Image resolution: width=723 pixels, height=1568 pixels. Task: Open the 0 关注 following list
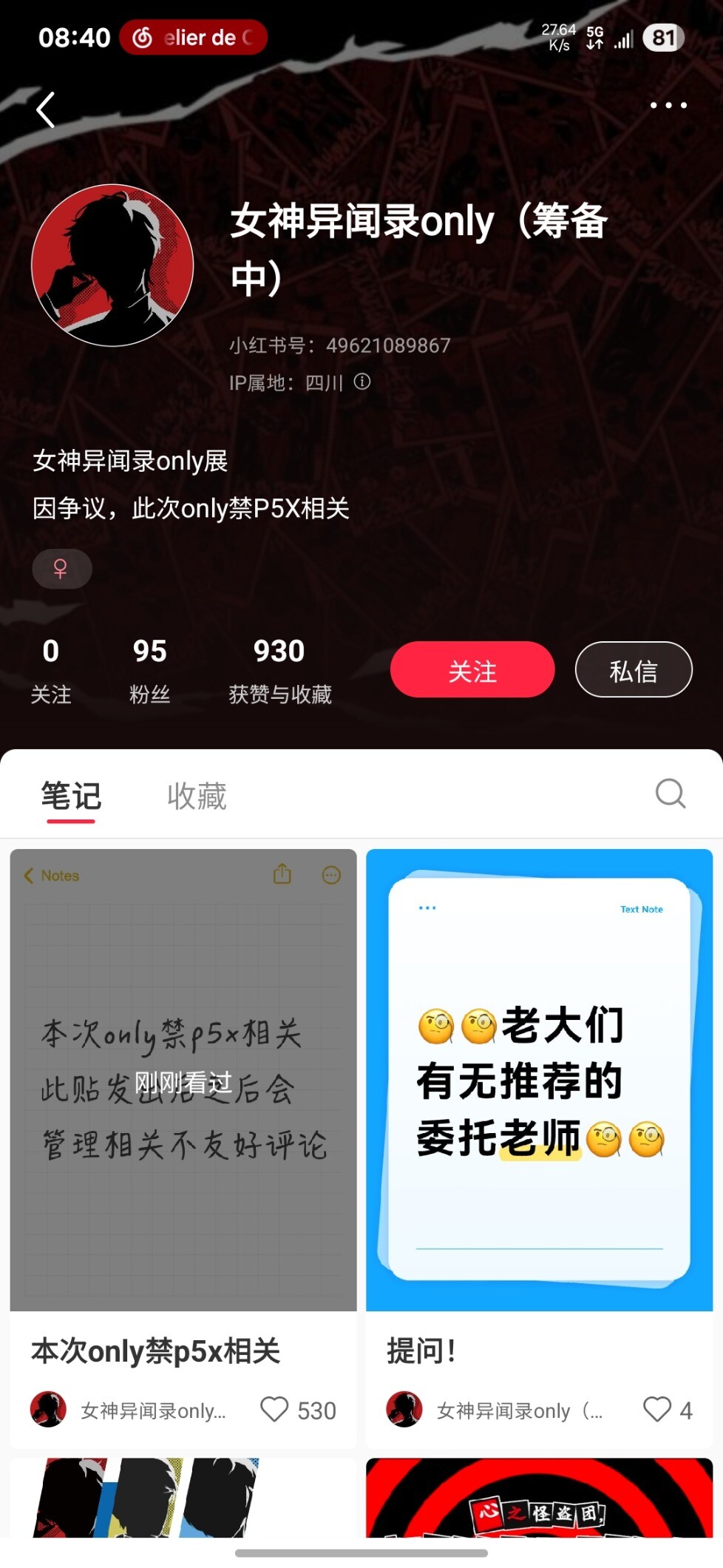point(51,671)
